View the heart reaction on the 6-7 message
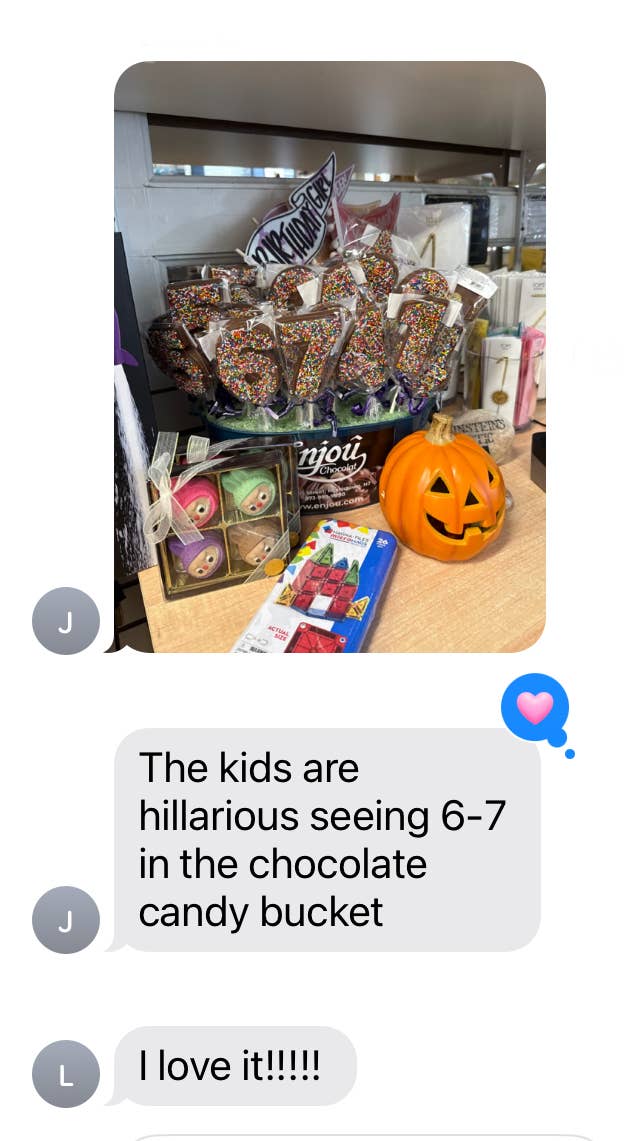The width and height of the screenshot is (640, 1141). (x=535, y=708)
